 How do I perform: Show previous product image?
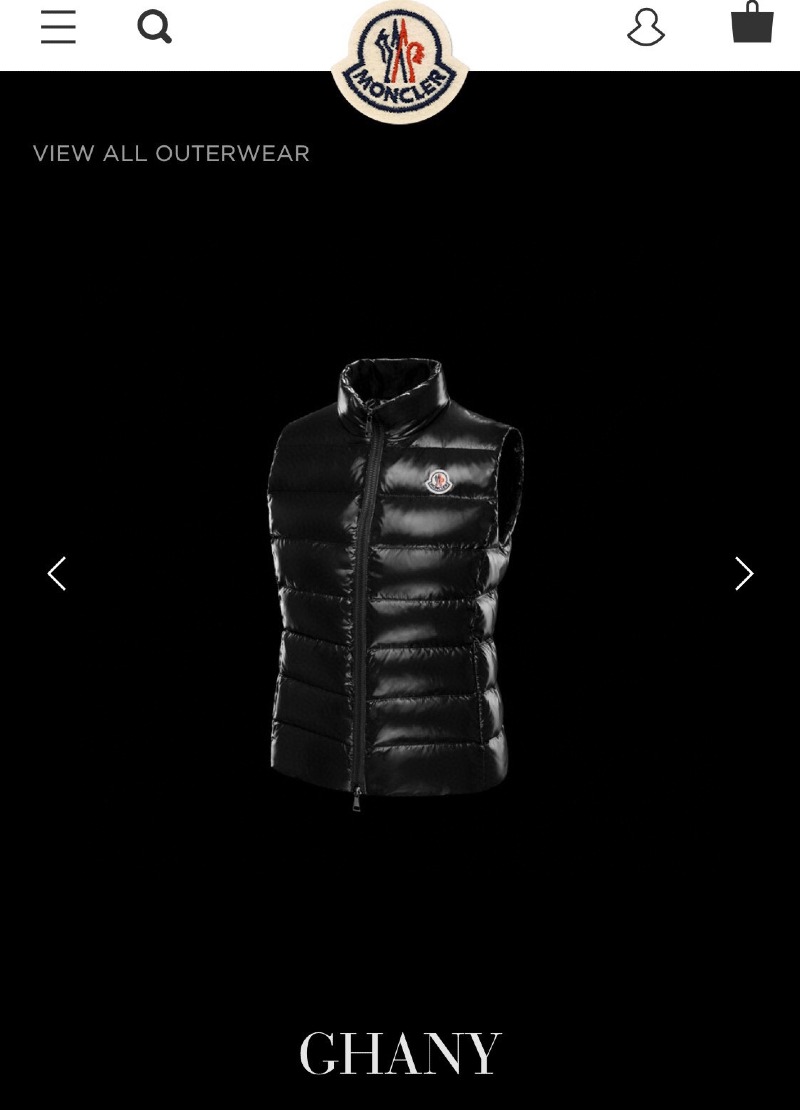pos(57,574)
